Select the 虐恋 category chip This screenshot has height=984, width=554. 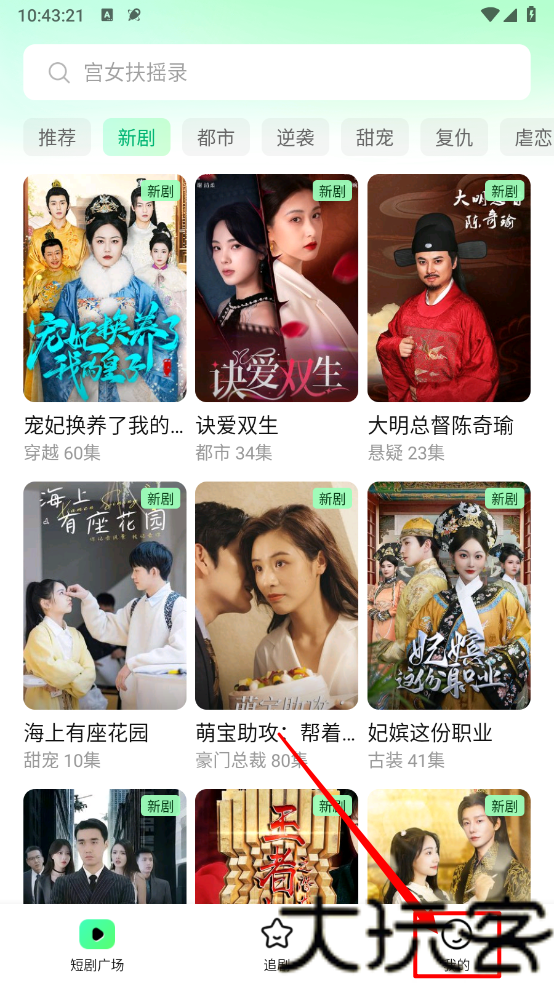tap(528, 137)
